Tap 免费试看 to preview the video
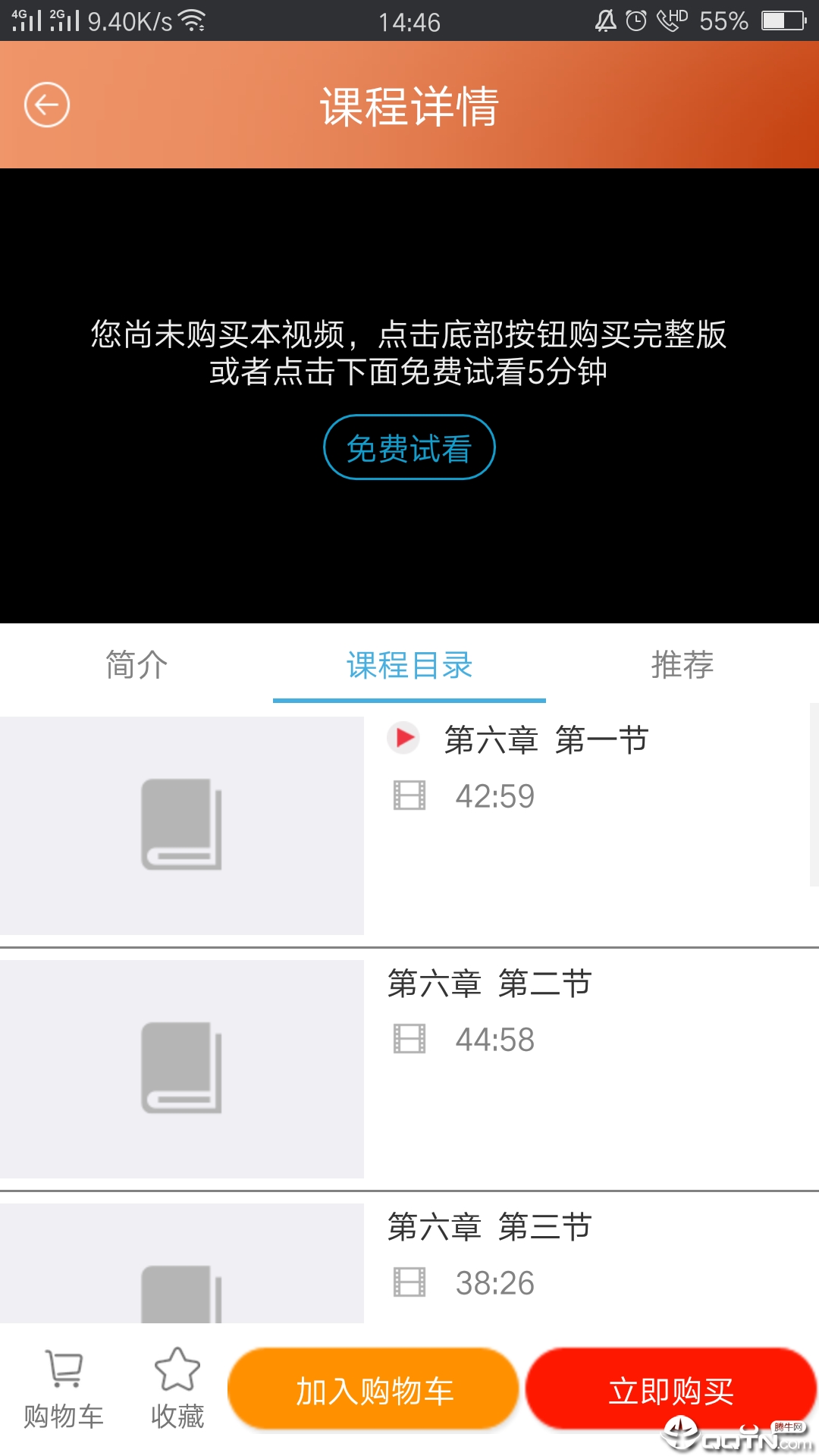Viewport: 819px width, 1456px height. click(409, 447)
